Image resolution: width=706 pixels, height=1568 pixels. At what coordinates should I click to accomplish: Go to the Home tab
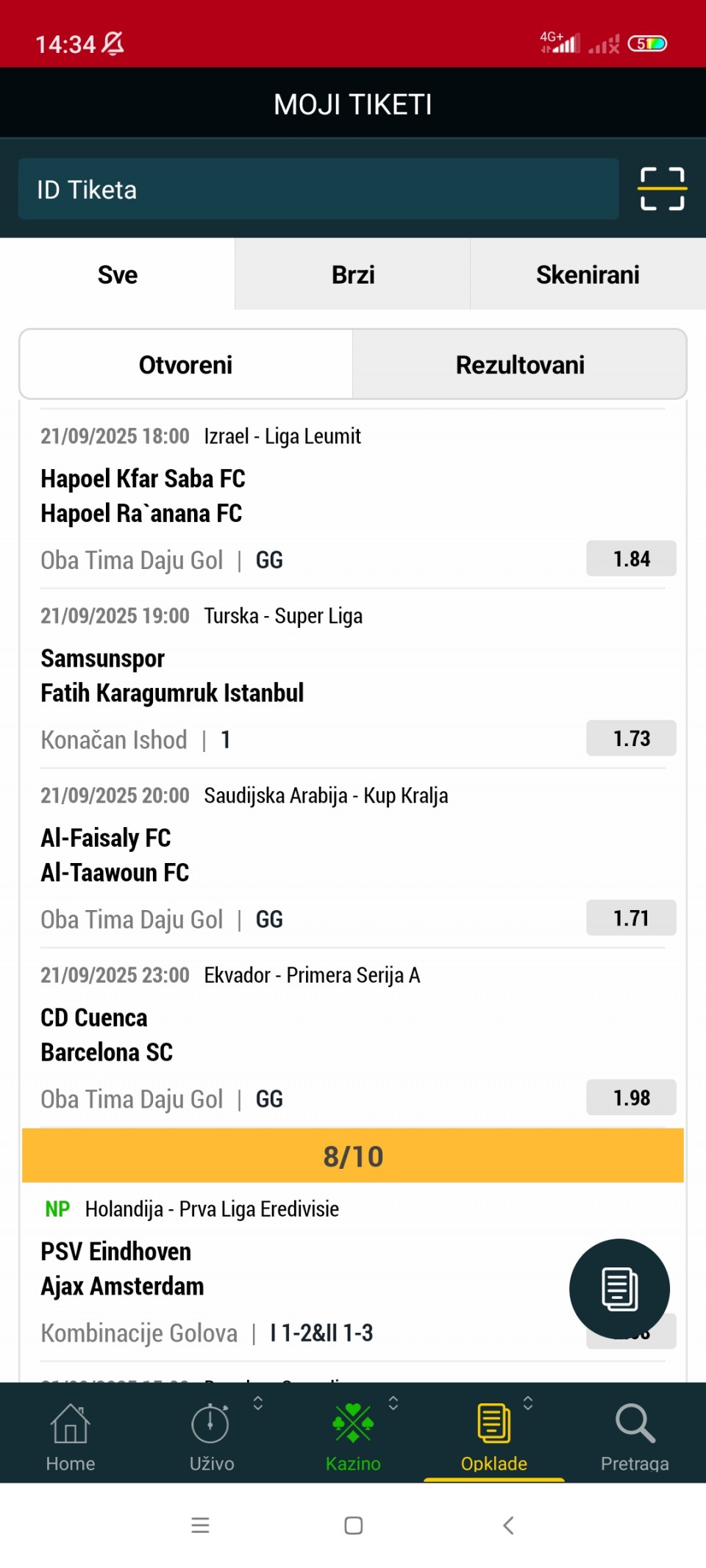click(70, 1436)
